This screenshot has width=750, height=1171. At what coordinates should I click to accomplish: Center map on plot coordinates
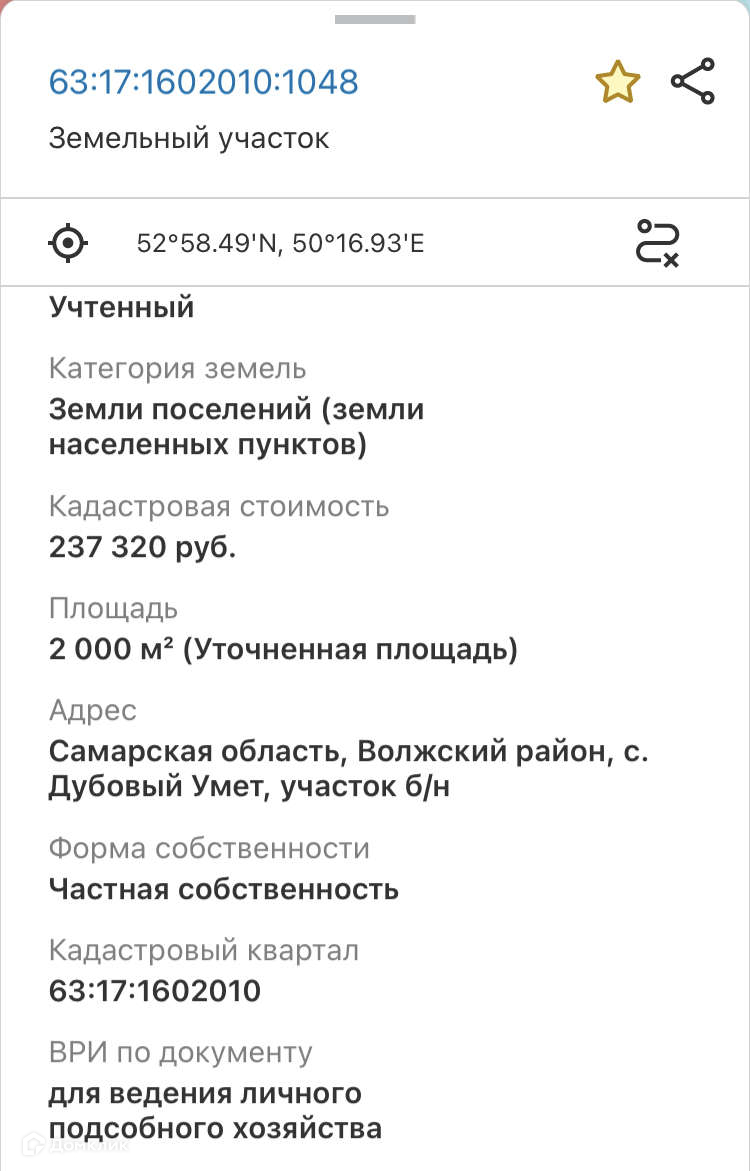tap(68, 243)
